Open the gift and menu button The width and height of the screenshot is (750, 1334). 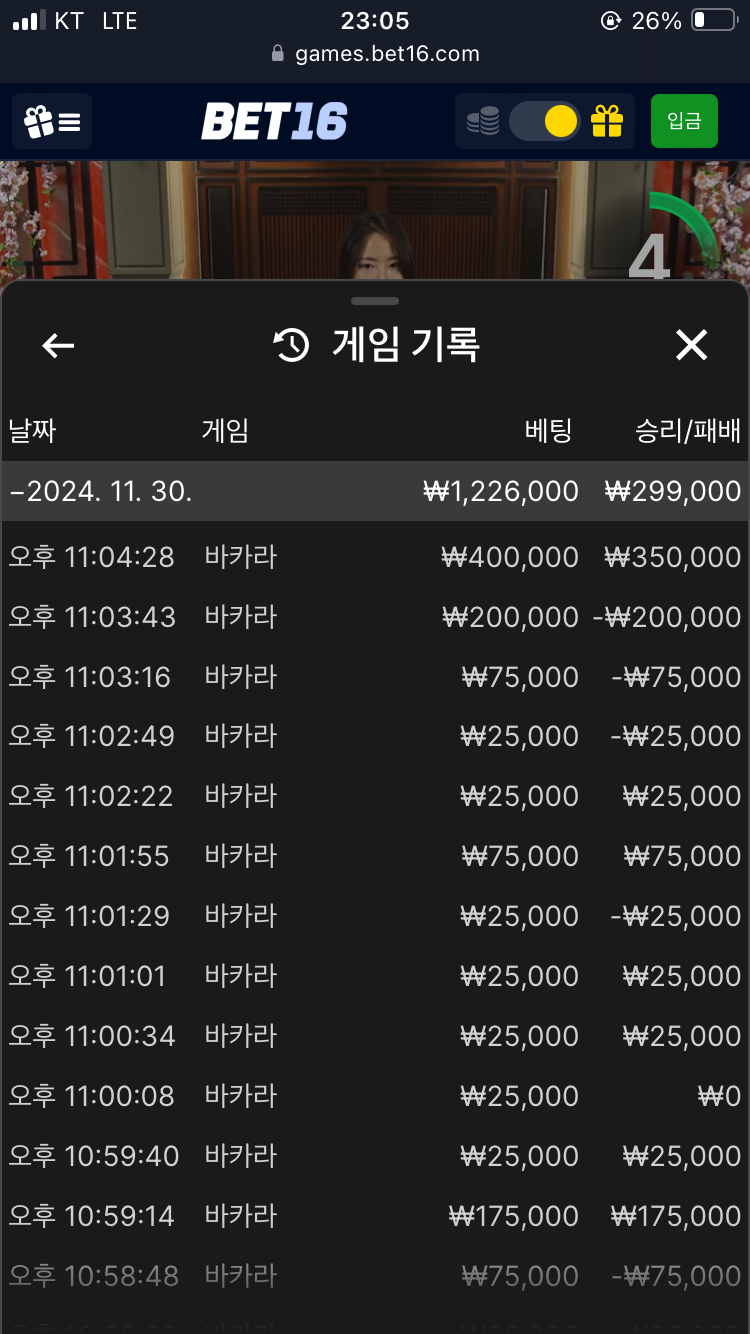click(52, 122)
